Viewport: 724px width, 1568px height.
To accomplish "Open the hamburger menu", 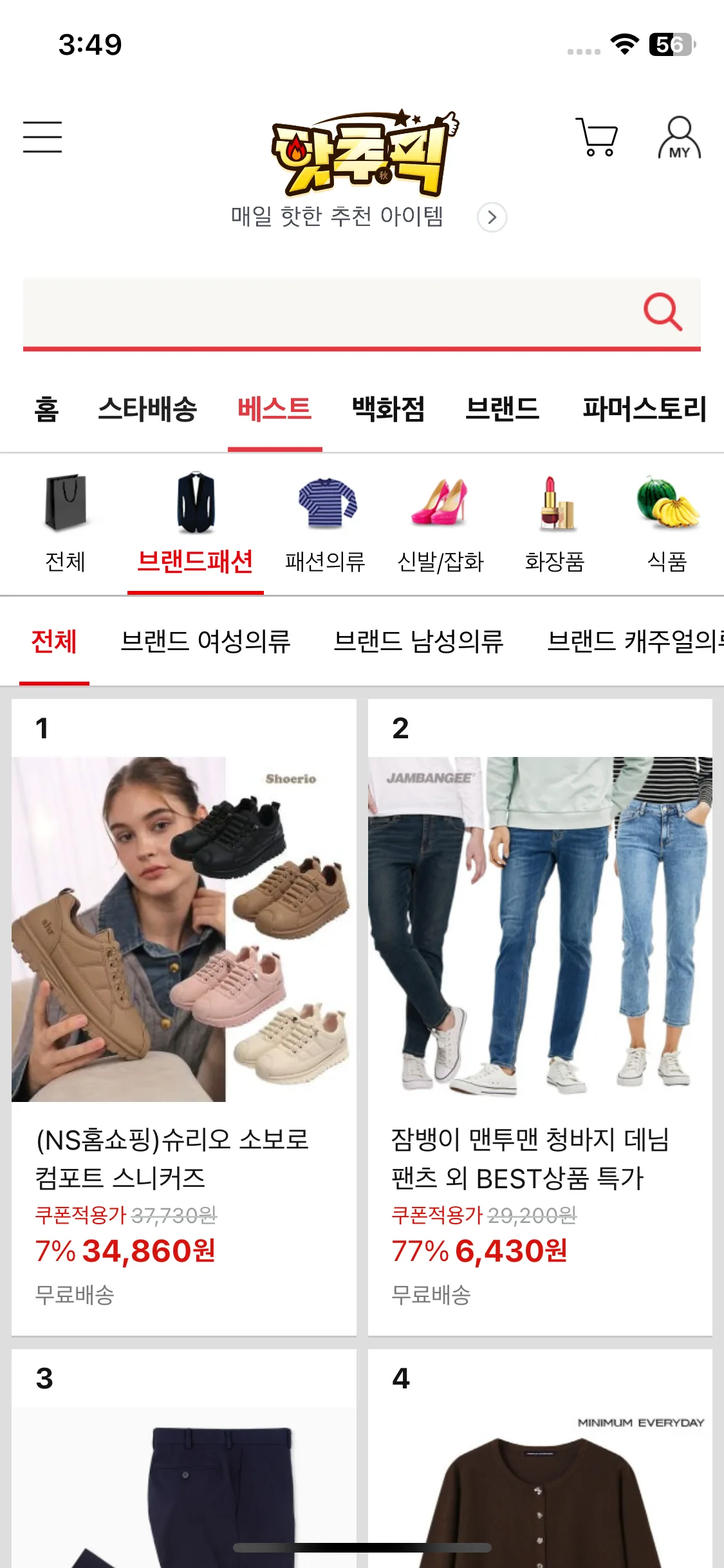I will pyautogui.click(x=42, y=137).
